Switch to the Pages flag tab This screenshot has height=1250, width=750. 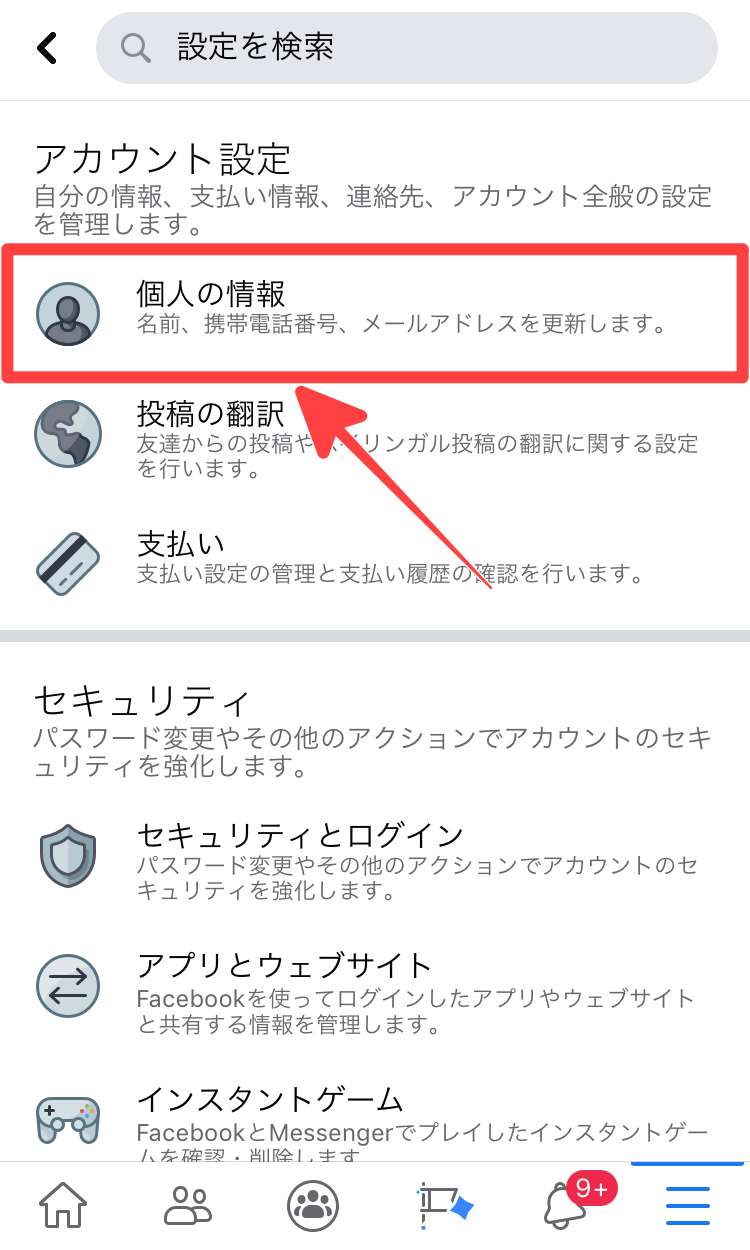point(440,1206)
